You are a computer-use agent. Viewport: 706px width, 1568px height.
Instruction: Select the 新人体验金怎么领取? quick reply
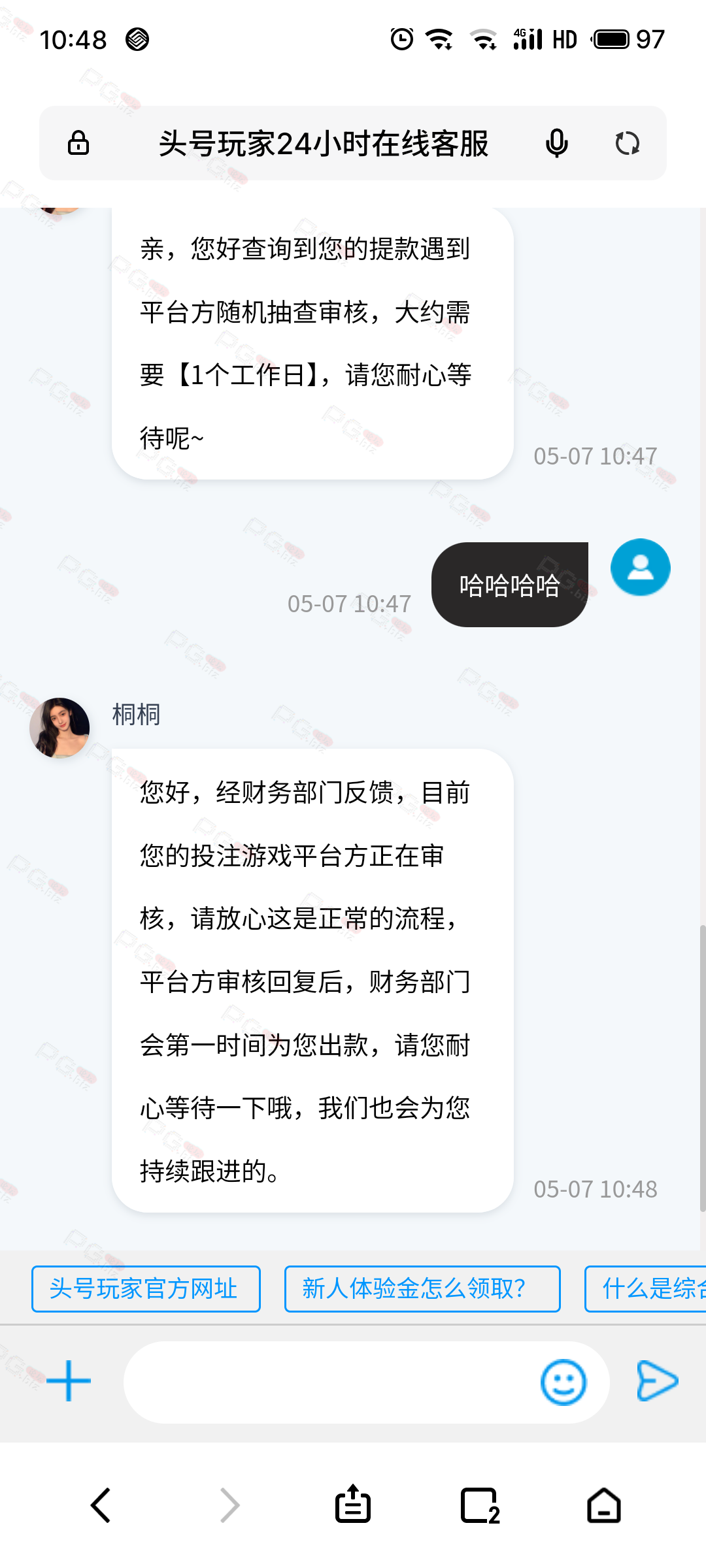pyautogui.click(x=422, y=1288)
